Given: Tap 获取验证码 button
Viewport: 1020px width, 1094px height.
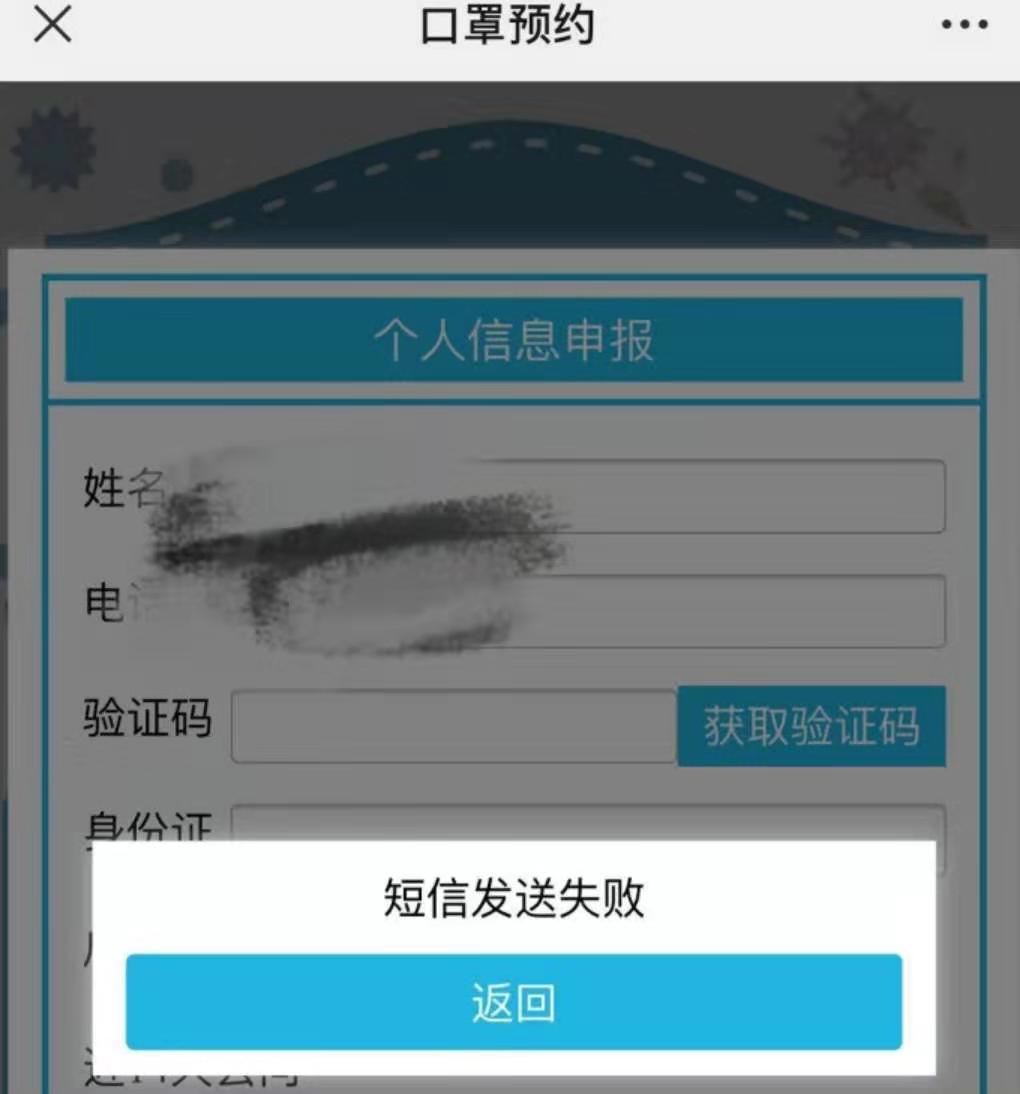Looking at the screenshot, I should click(811, 726).
